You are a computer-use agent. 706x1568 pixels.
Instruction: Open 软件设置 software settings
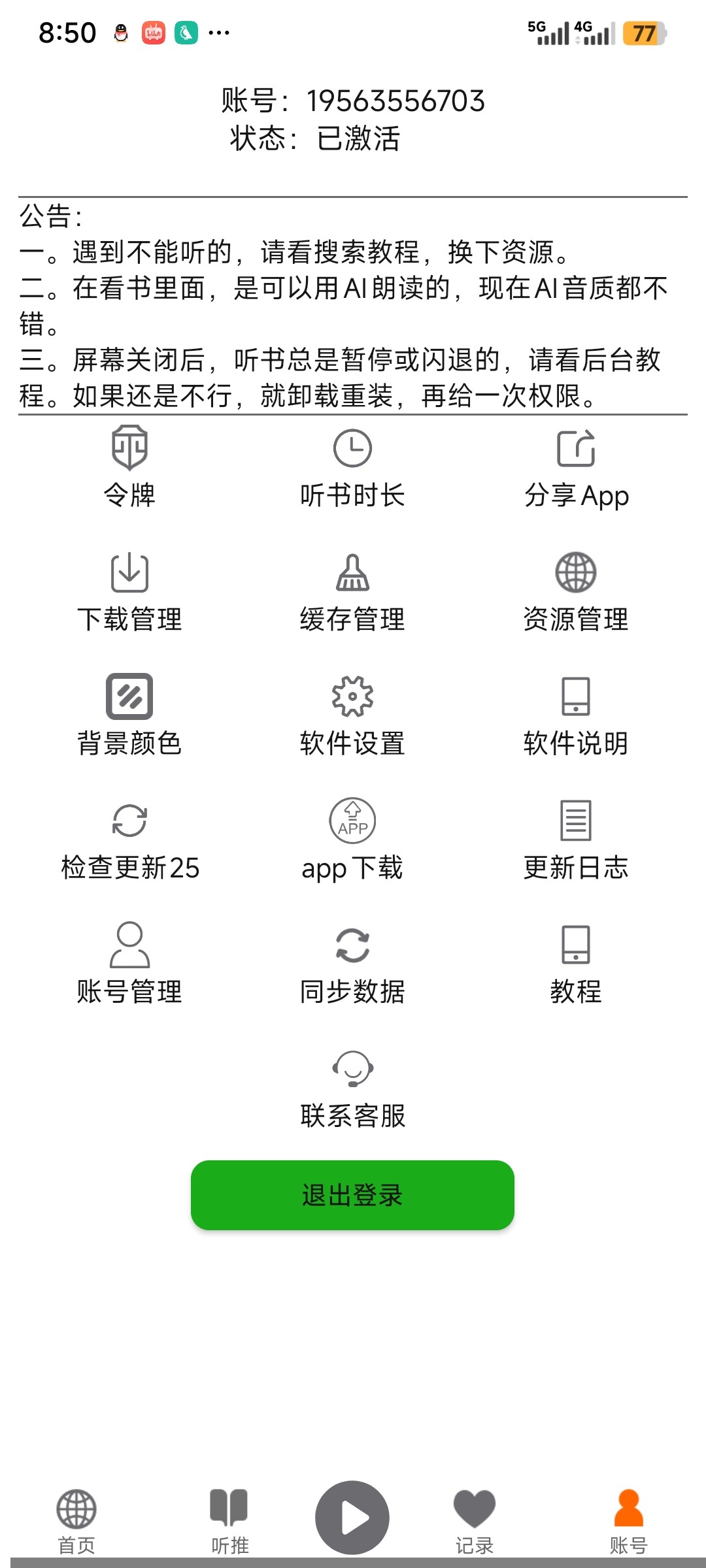(352, 715)
